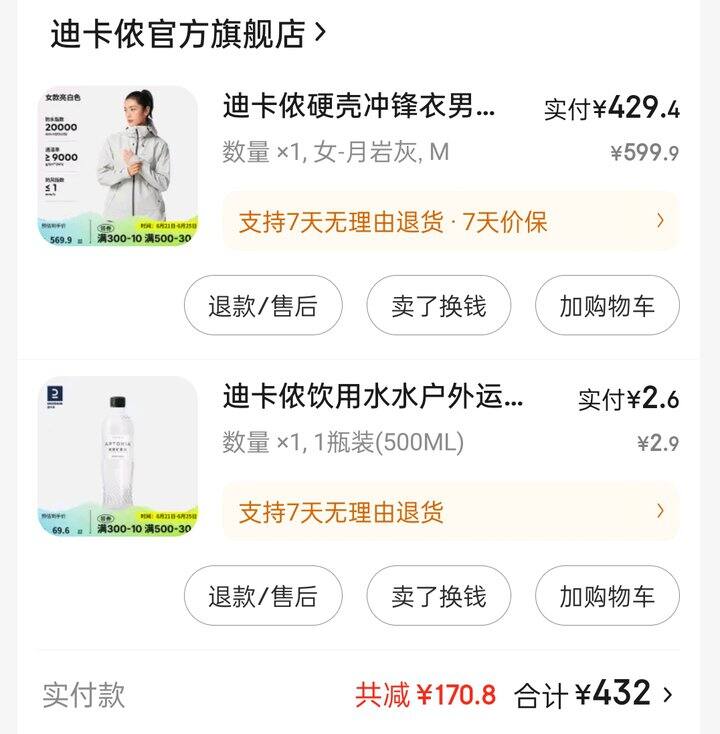
Task: View the 迪卡侬硬壳冲锋衣男 product title
Action: tap(359, 106)
